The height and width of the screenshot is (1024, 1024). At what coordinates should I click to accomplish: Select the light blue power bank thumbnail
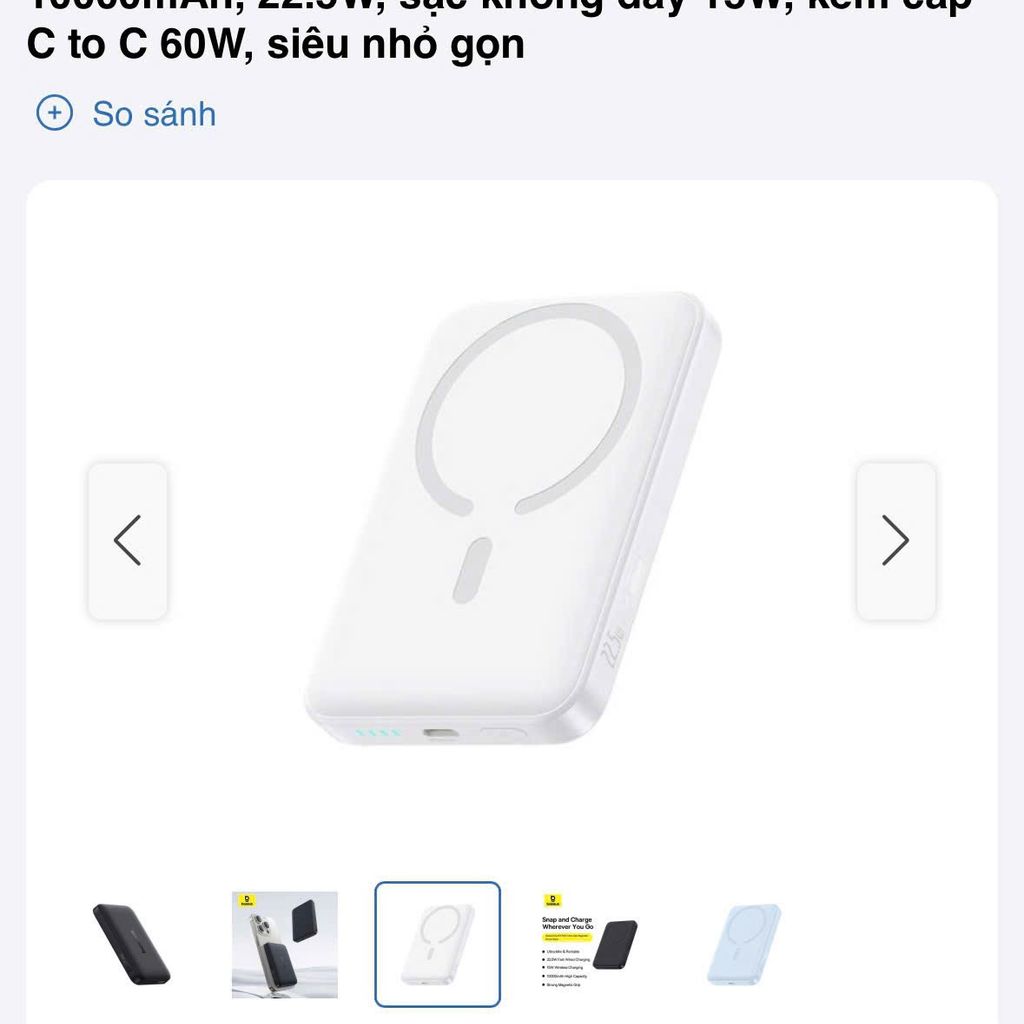[x=744, y=944]
